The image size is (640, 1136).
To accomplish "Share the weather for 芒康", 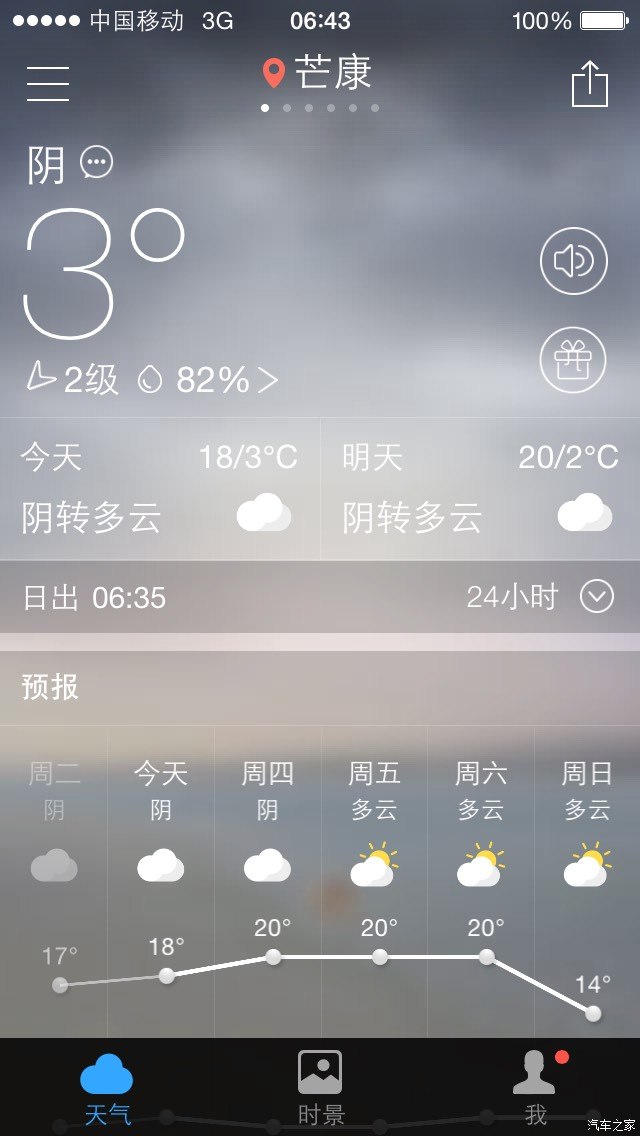I will tap(590, 84).
